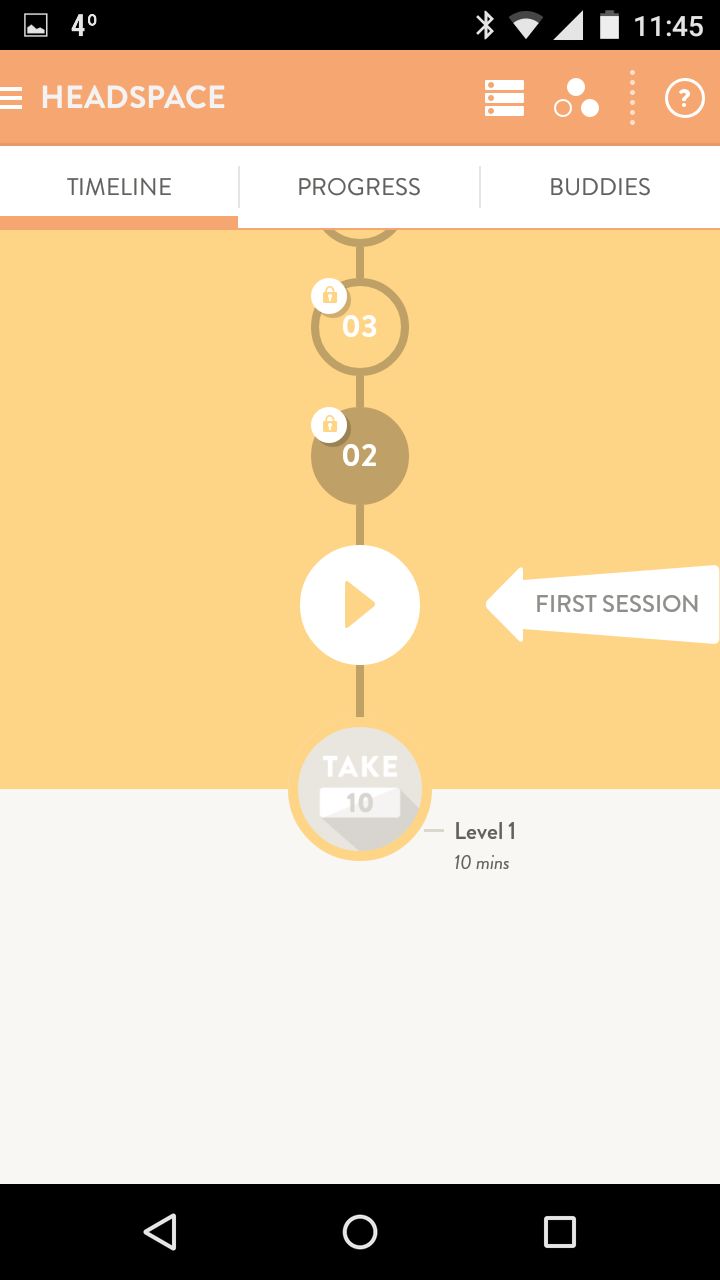Image resolution: width=720 pixels, height=1280 pixels.
Task: Open the list view icon in header
Action: (504, 98)
